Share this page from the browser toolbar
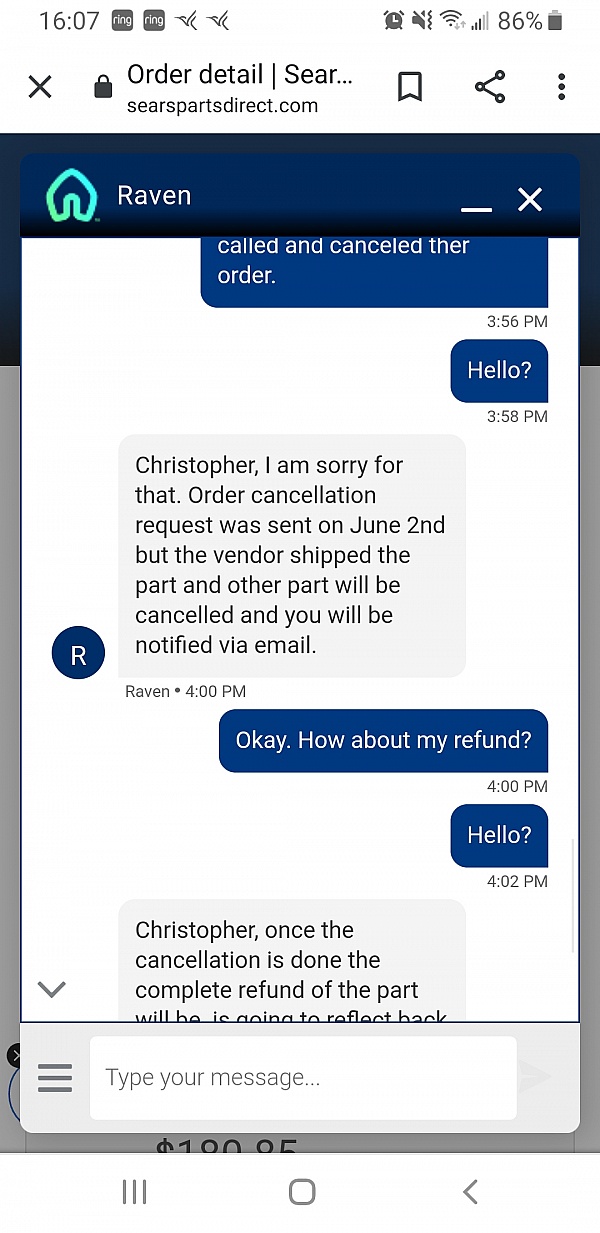The height and width of the screenshot is (1233, 600). [x=490, y=87]
